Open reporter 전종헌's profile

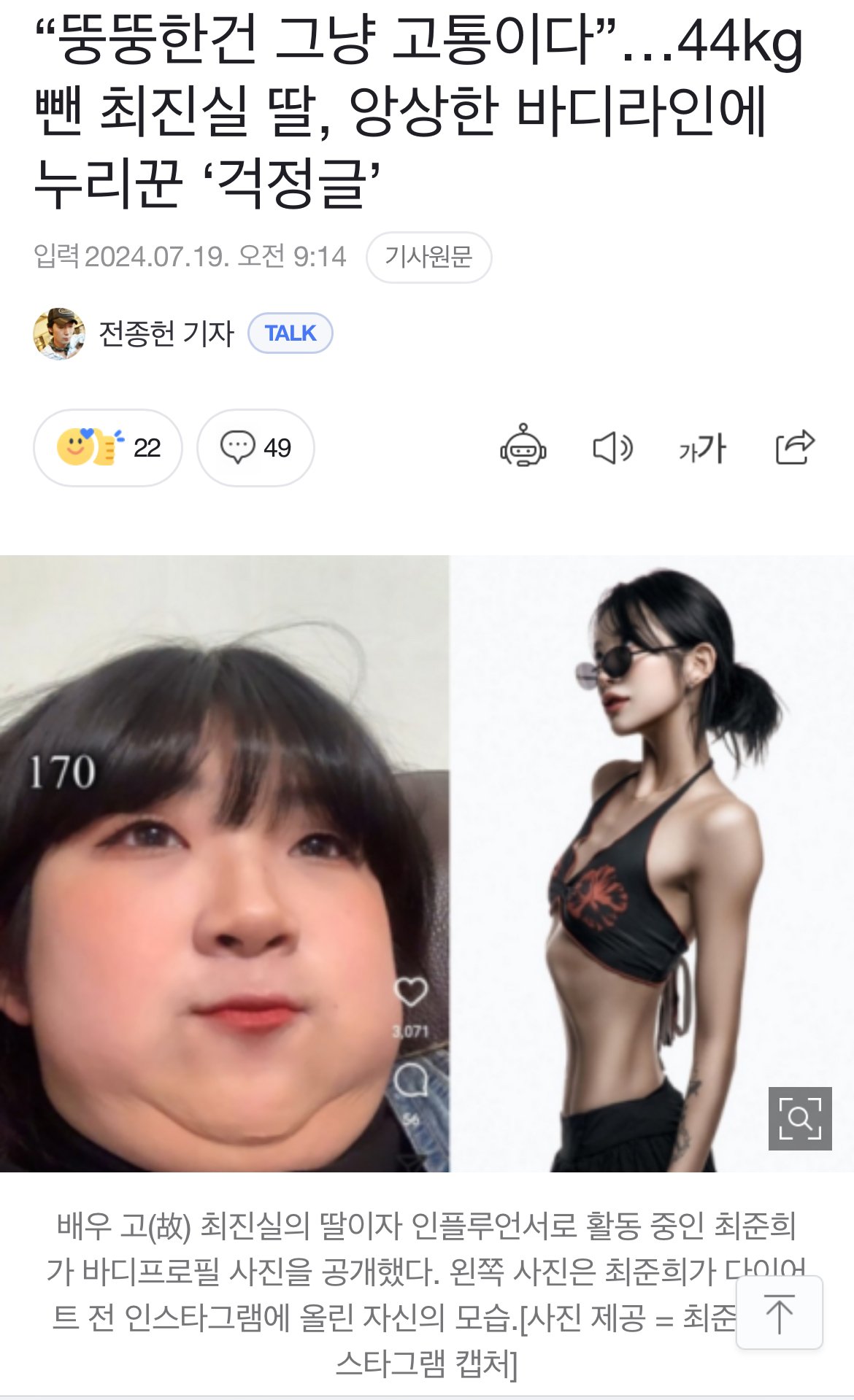point(166,334)
